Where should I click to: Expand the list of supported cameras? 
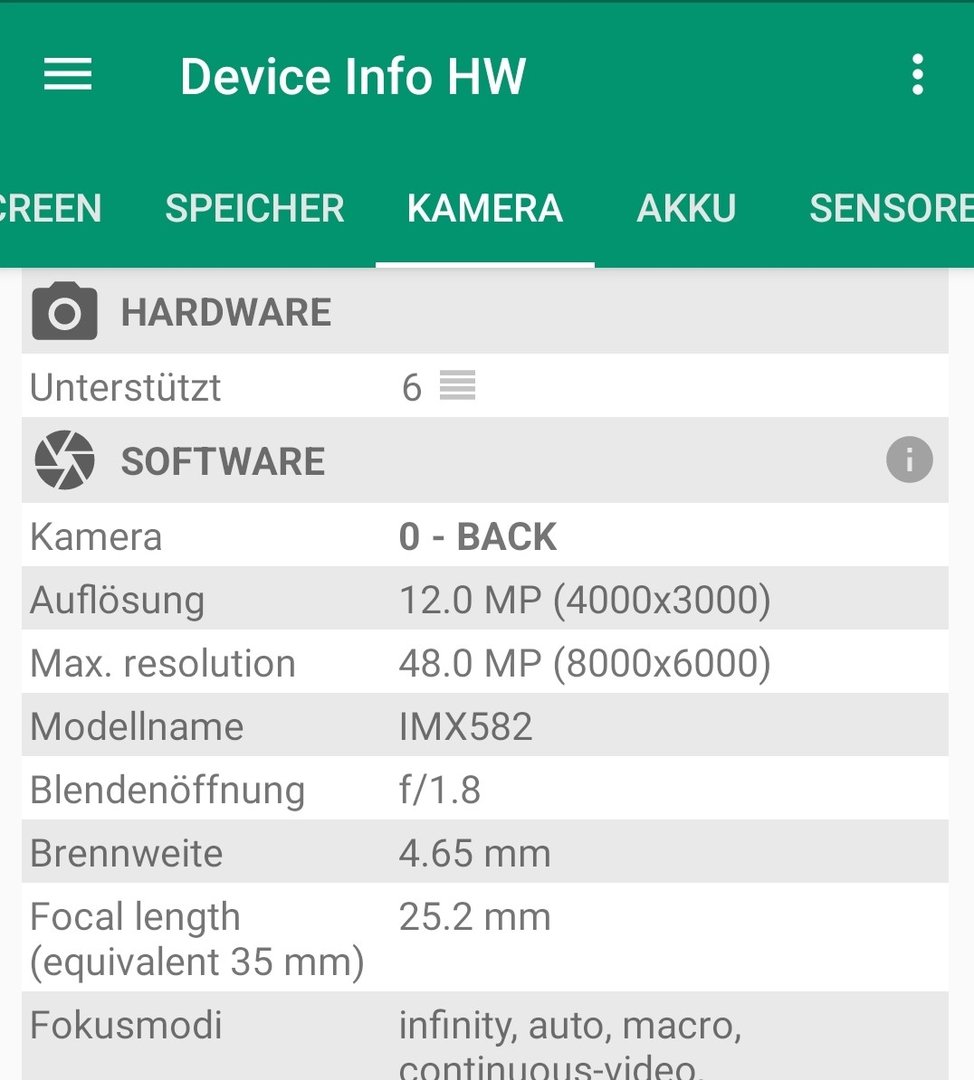click(x=457, y=386)
